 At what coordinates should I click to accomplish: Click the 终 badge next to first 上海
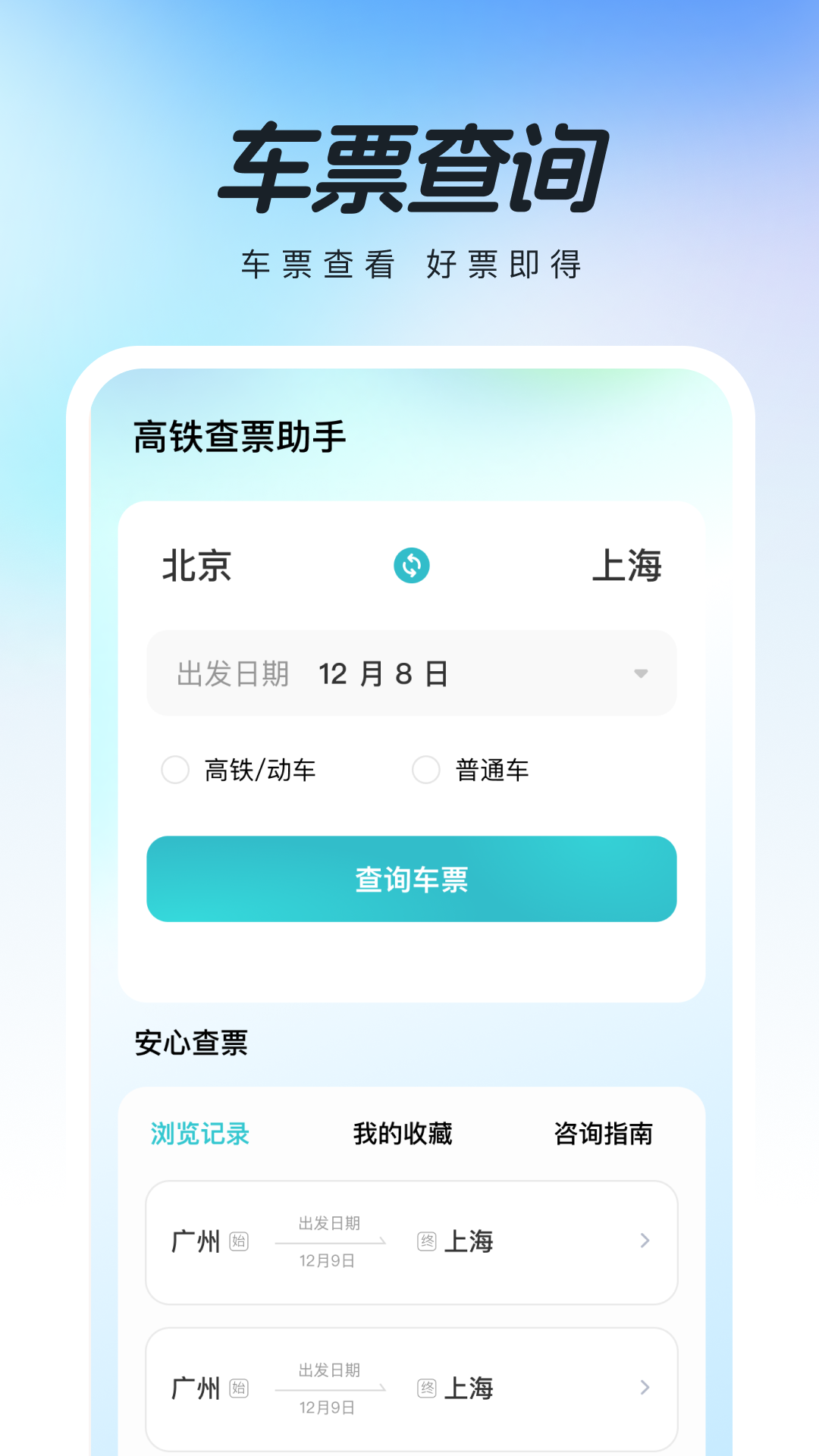click(x=425, y=1241)
